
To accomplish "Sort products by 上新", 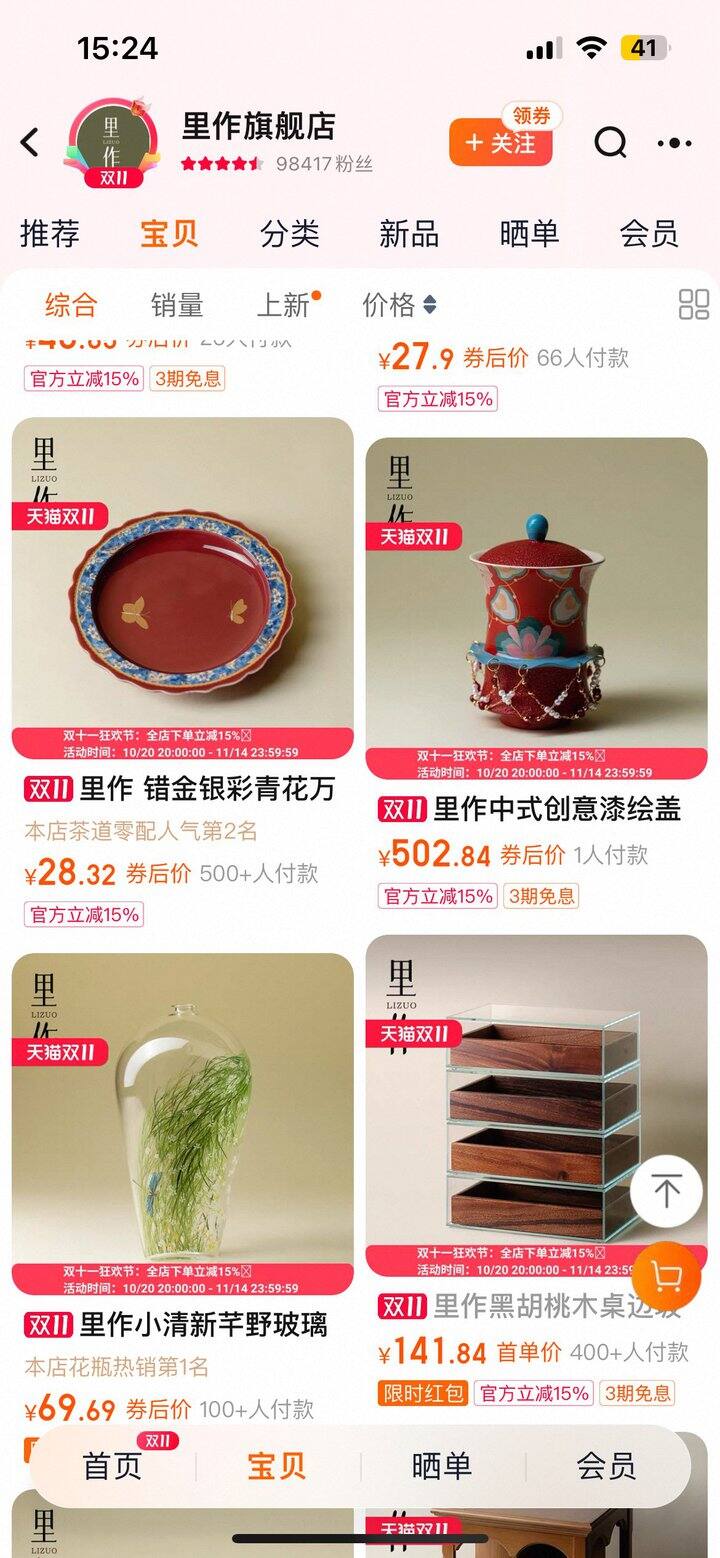I will point(283,304).
